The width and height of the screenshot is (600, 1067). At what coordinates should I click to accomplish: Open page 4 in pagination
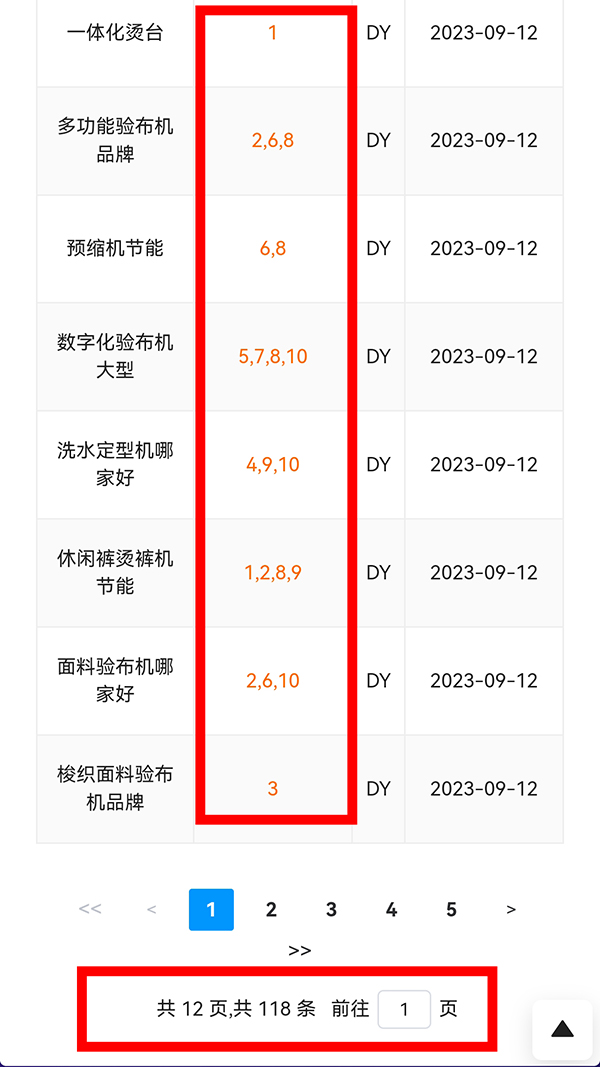[x=391, y=909]
